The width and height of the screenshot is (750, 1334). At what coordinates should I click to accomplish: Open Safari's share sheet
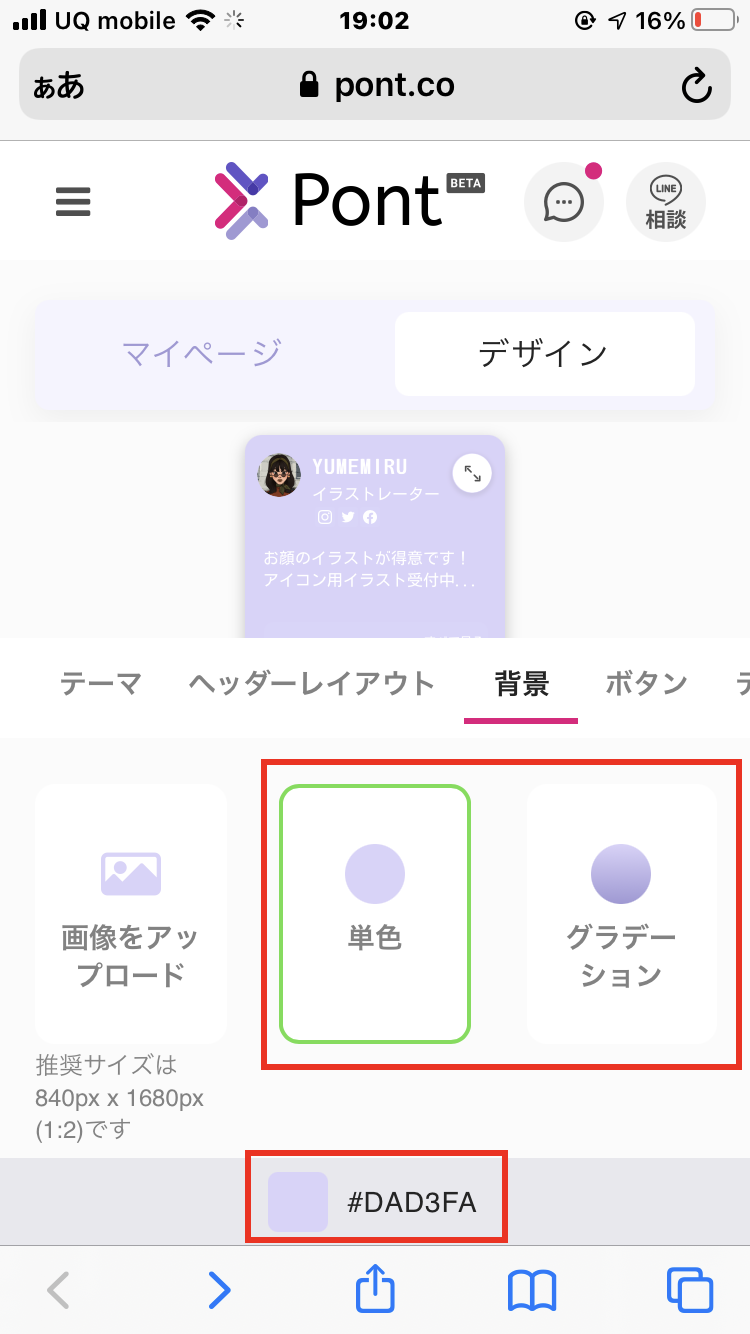coord(376,1289)
